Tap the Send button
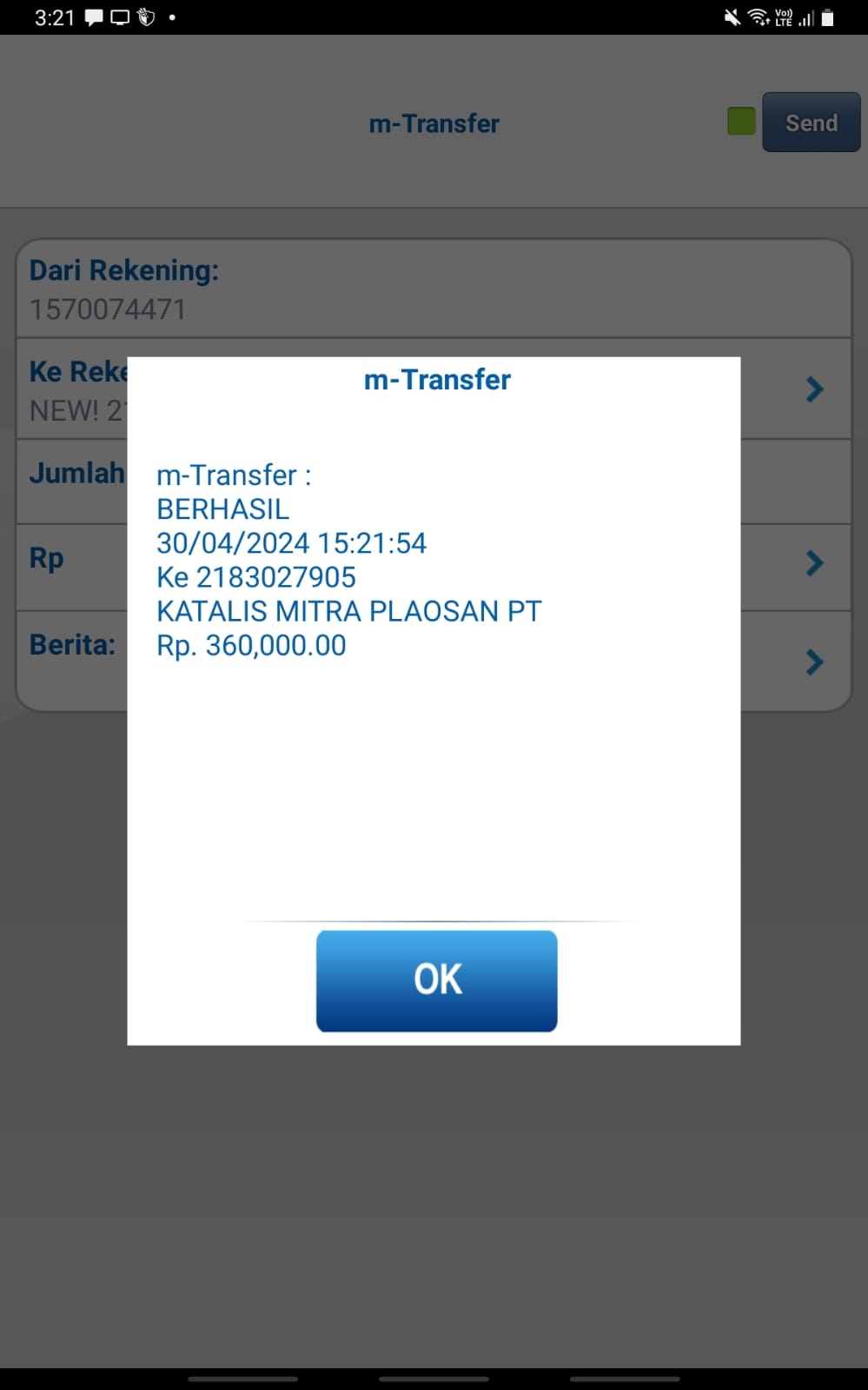Image resolution: width=868 pixels, height=1390 pixels. coord(811,123)
